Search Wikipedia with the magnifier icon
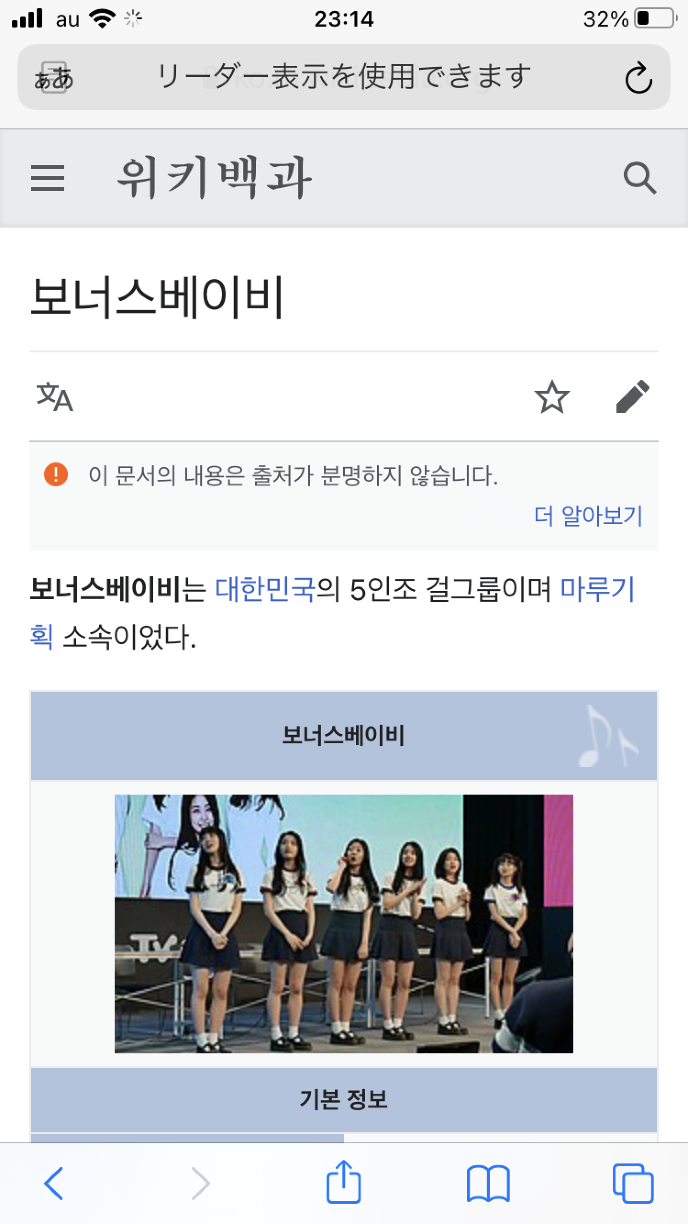The height and width of the screenshot is (1224, 688). click(639, 179)
